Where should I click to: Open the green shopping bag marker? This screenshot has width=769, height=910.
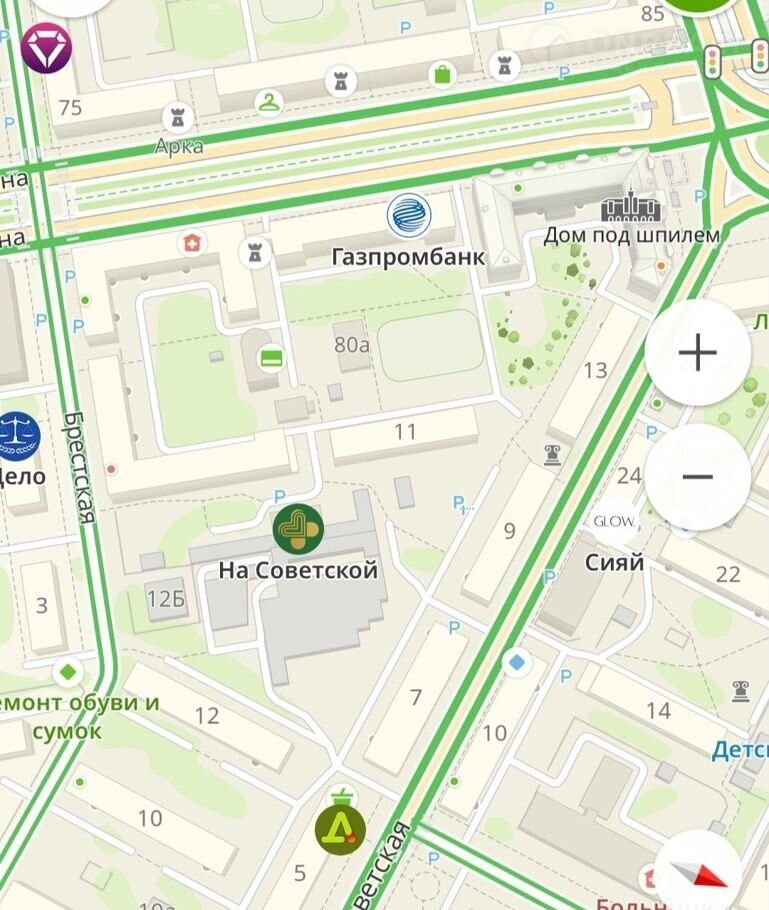pos(441,73)
